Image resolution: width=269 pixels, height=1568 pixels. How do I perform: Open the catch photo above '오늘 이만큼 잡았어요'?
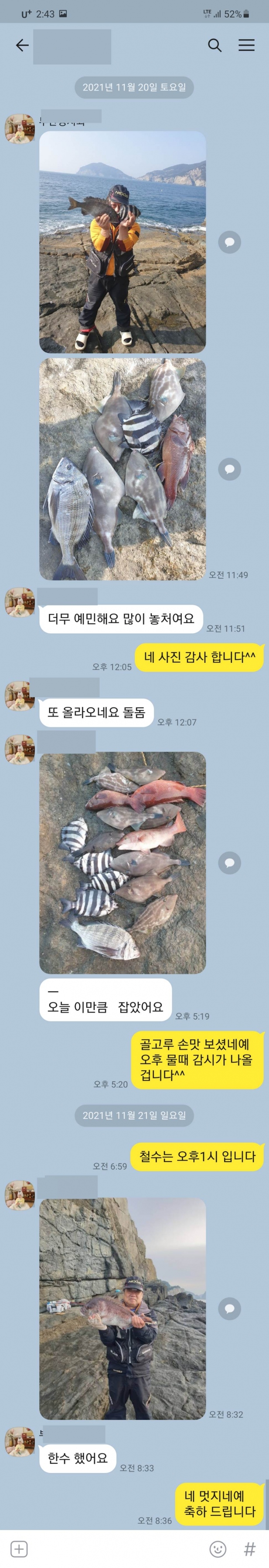[123, 862]
